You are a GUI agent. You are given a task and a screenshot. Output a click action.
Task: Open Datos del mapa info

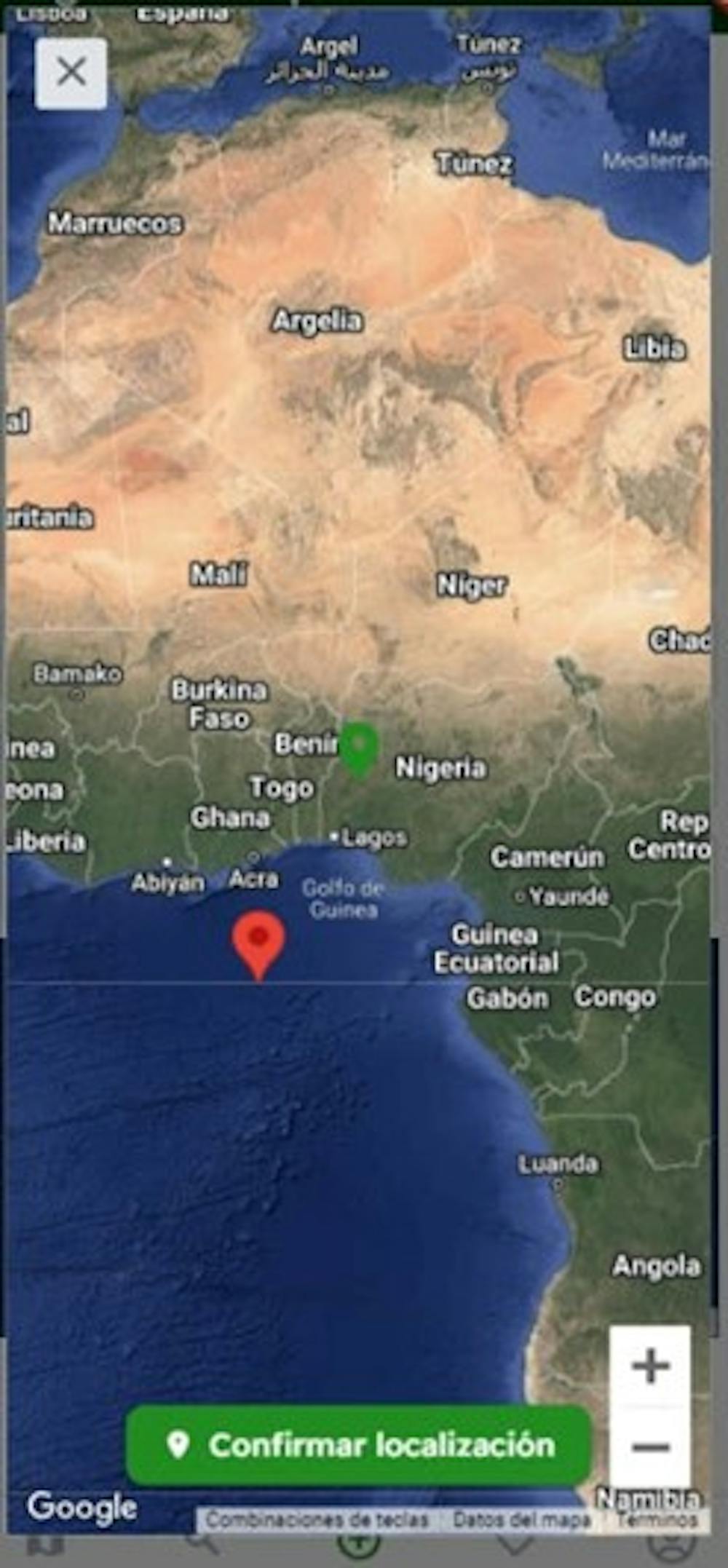coord(521,1519)
